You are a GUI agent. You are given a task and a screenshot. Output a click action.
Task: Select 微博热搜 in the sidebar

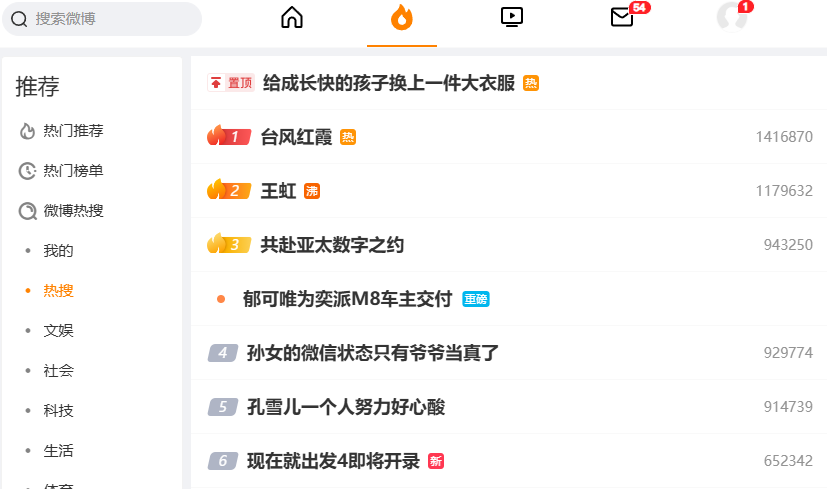(73, 211)
